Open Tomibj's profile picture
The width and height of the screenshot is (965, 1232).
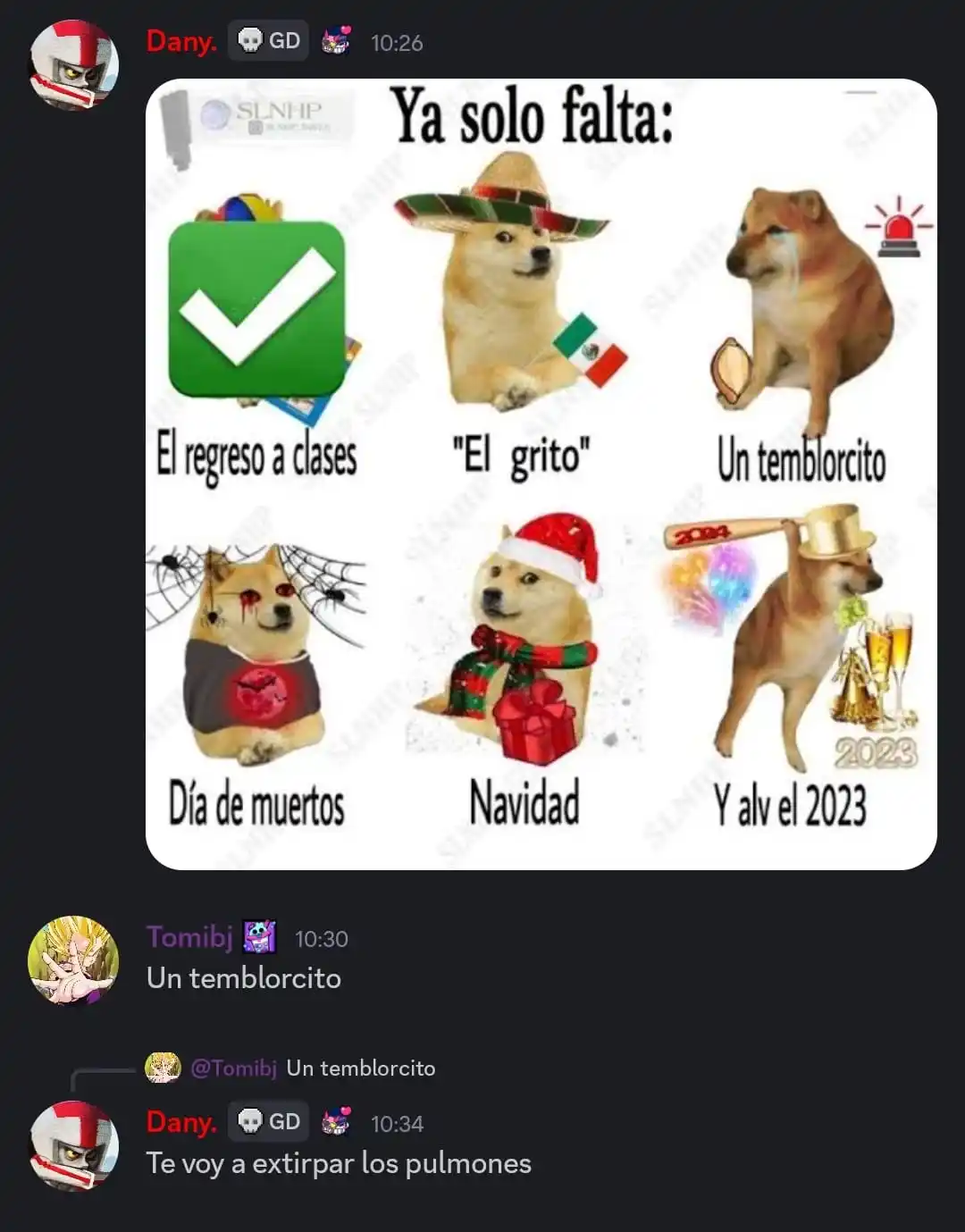(73, 960)
